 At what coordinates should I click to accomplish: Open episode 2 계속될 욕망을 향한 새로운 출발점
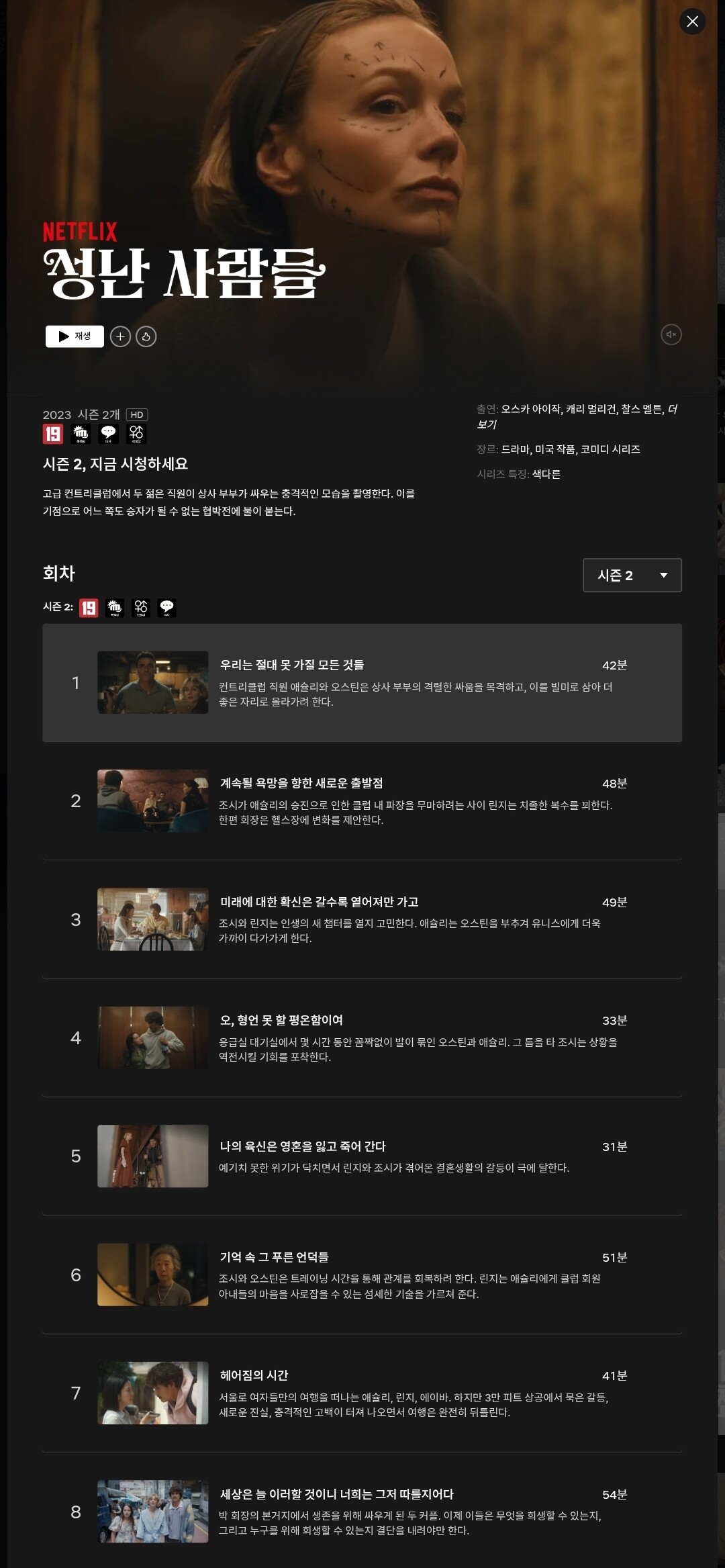point(362,801)
